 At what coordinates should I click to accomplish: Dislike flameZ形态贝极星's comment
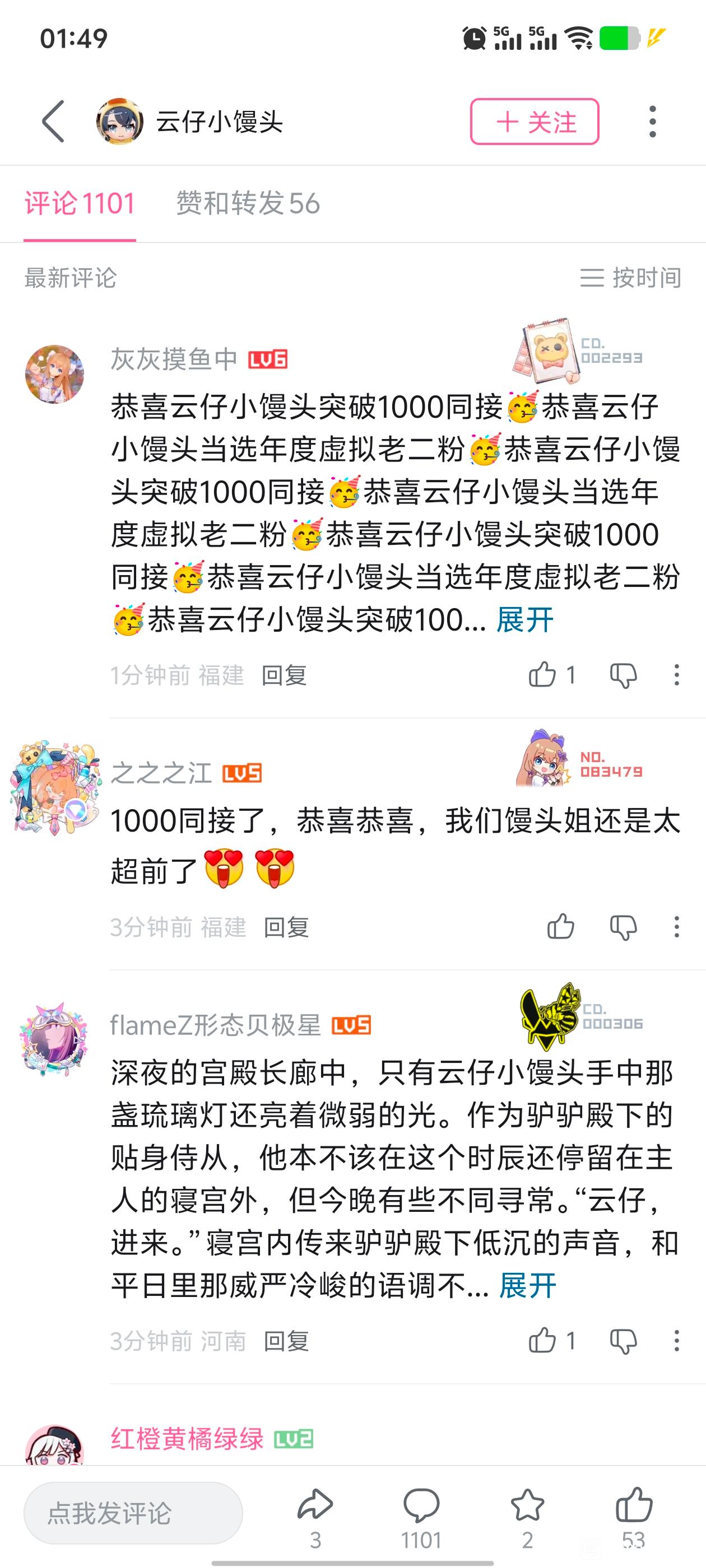tap(623, 1341)
